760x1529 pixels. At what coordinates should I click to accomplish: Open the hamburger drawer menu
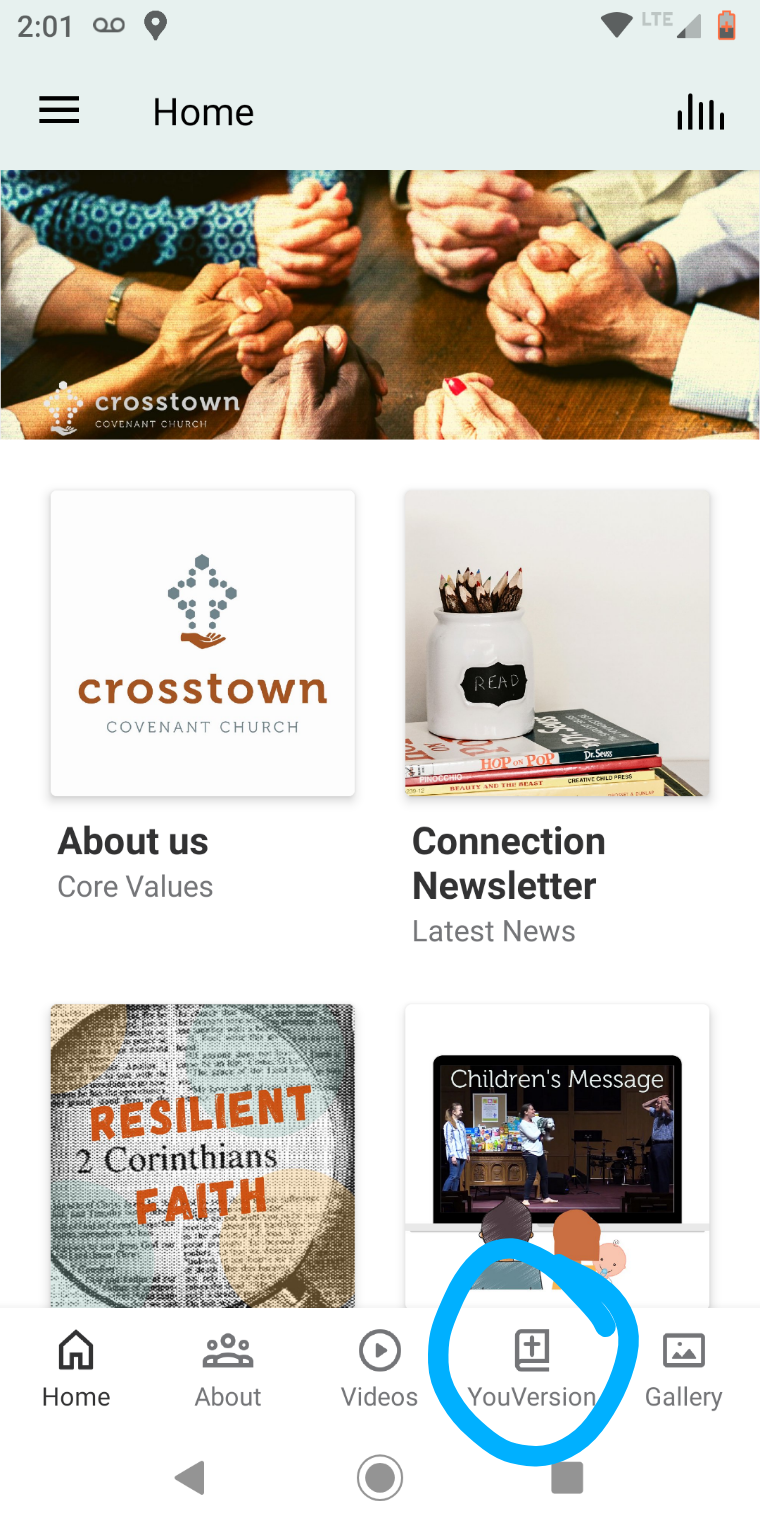click(x=59, y=111)
